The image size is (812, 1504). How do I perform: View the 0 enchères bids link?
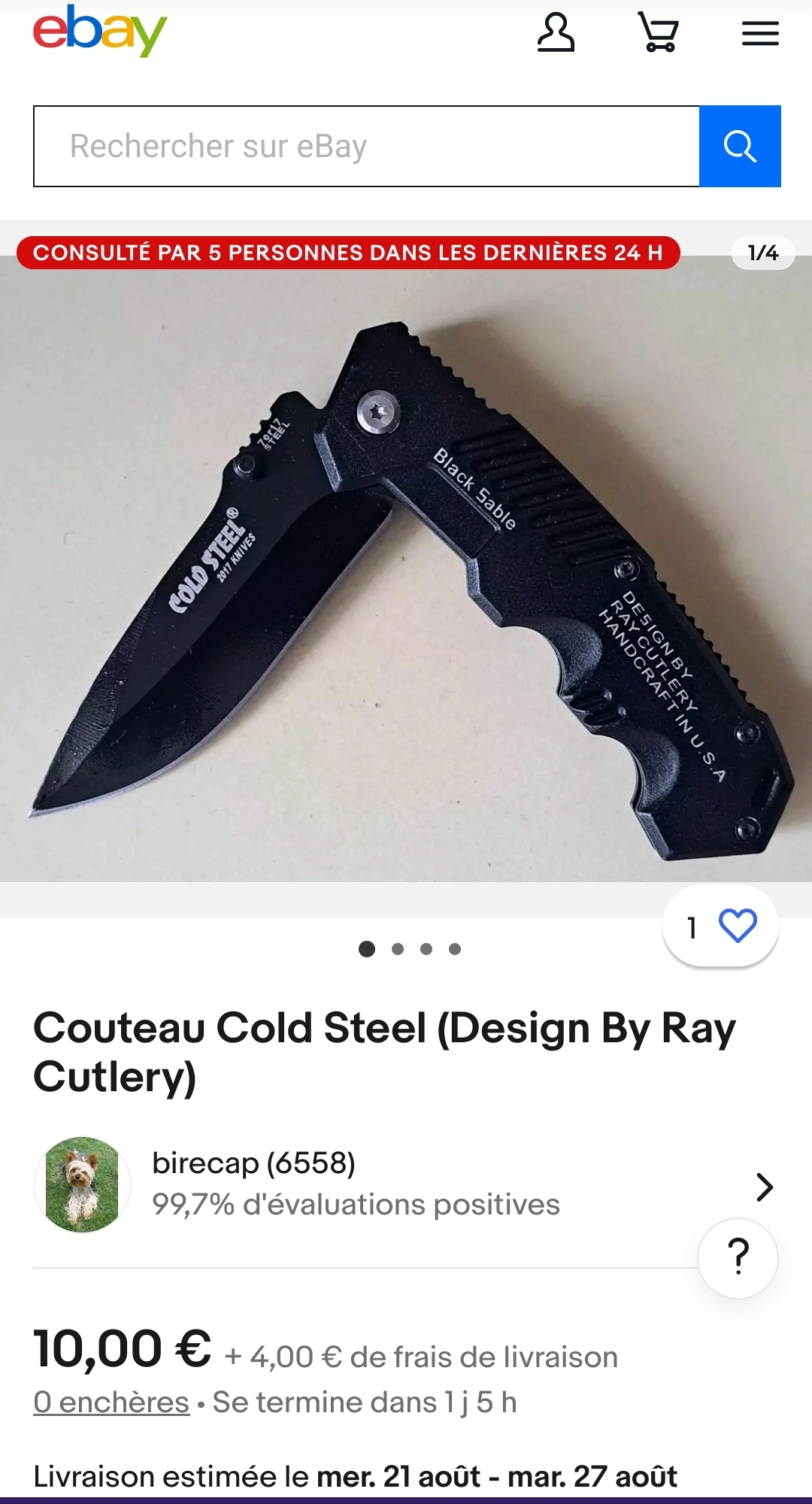(x=111, y=1402)
